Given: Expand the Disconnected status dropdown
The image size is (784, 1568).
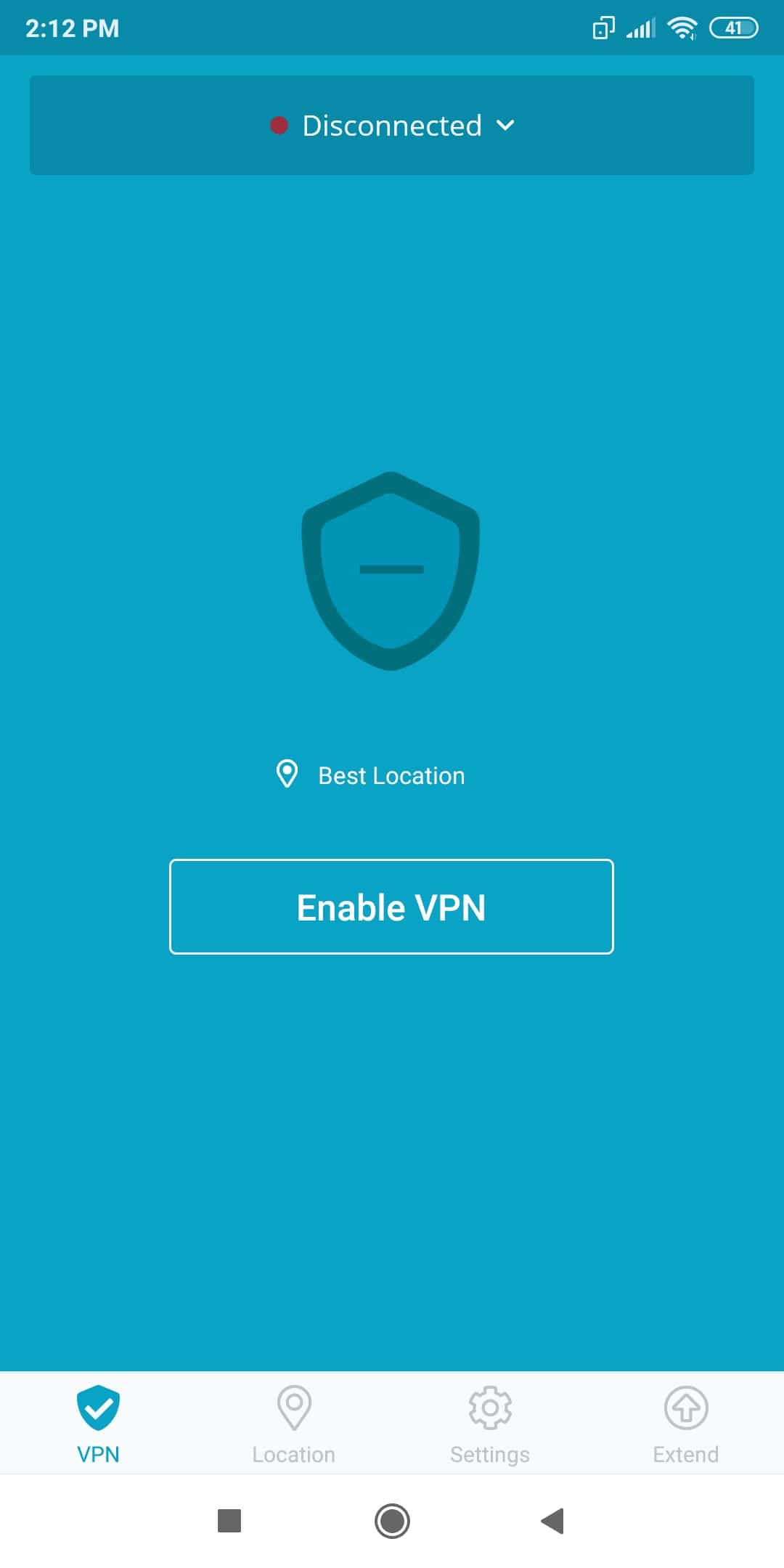Looking at the screenshot, I should point(392,125).
